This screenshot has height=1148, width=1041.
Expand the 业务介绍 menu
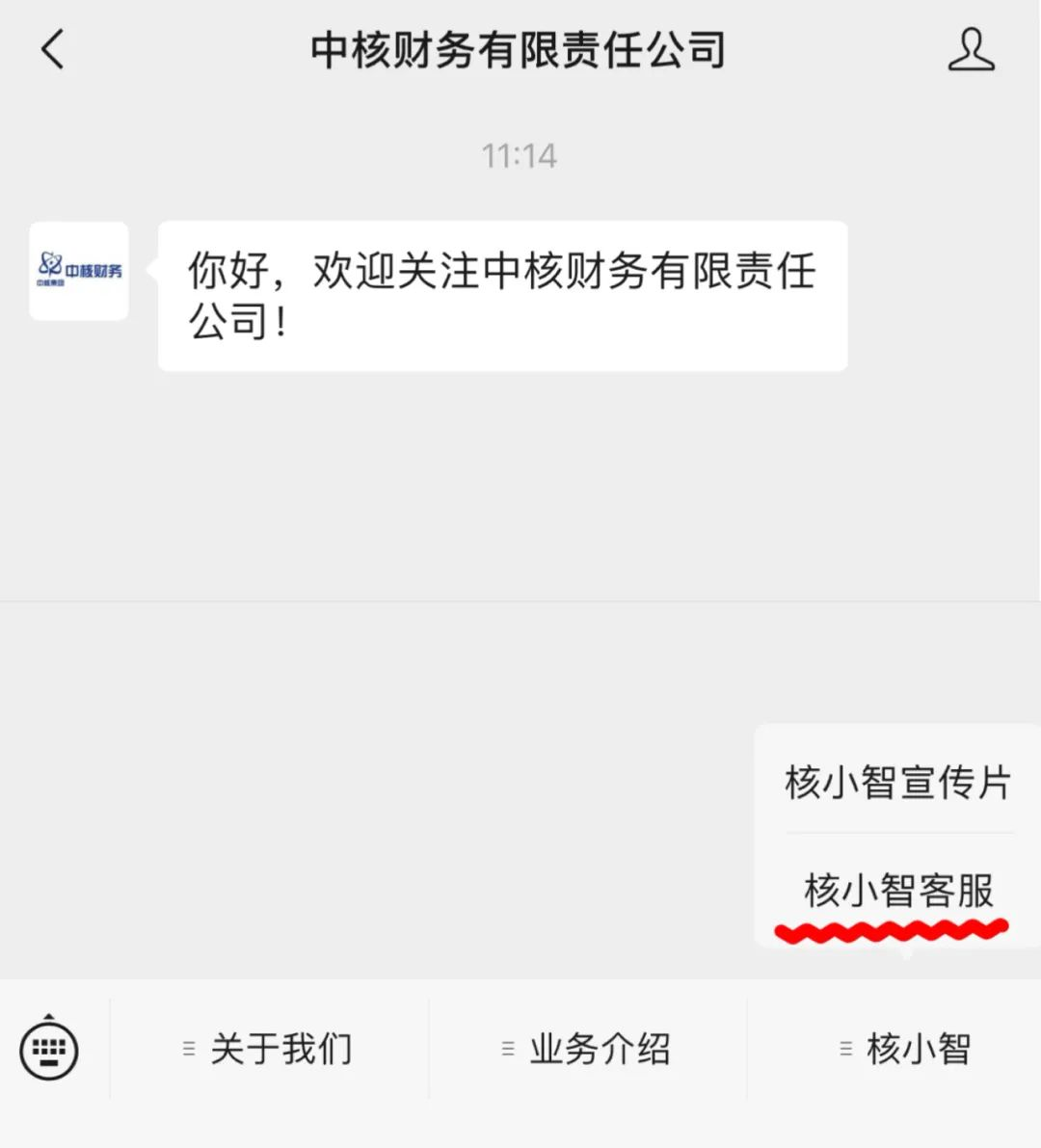(587, 1049)
